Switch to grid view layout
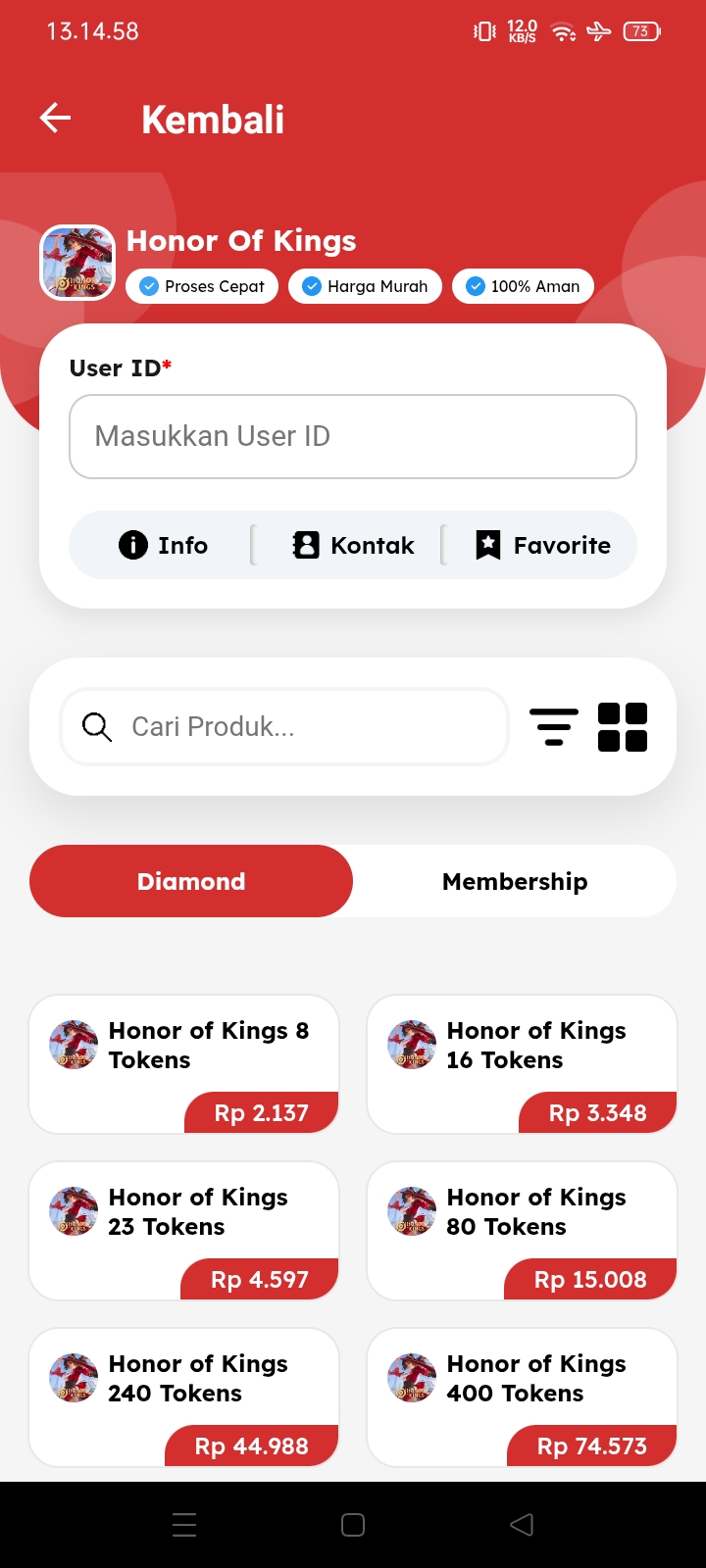Image resolution: width=706 pixels, height=1568 pixels. (623, 727)
